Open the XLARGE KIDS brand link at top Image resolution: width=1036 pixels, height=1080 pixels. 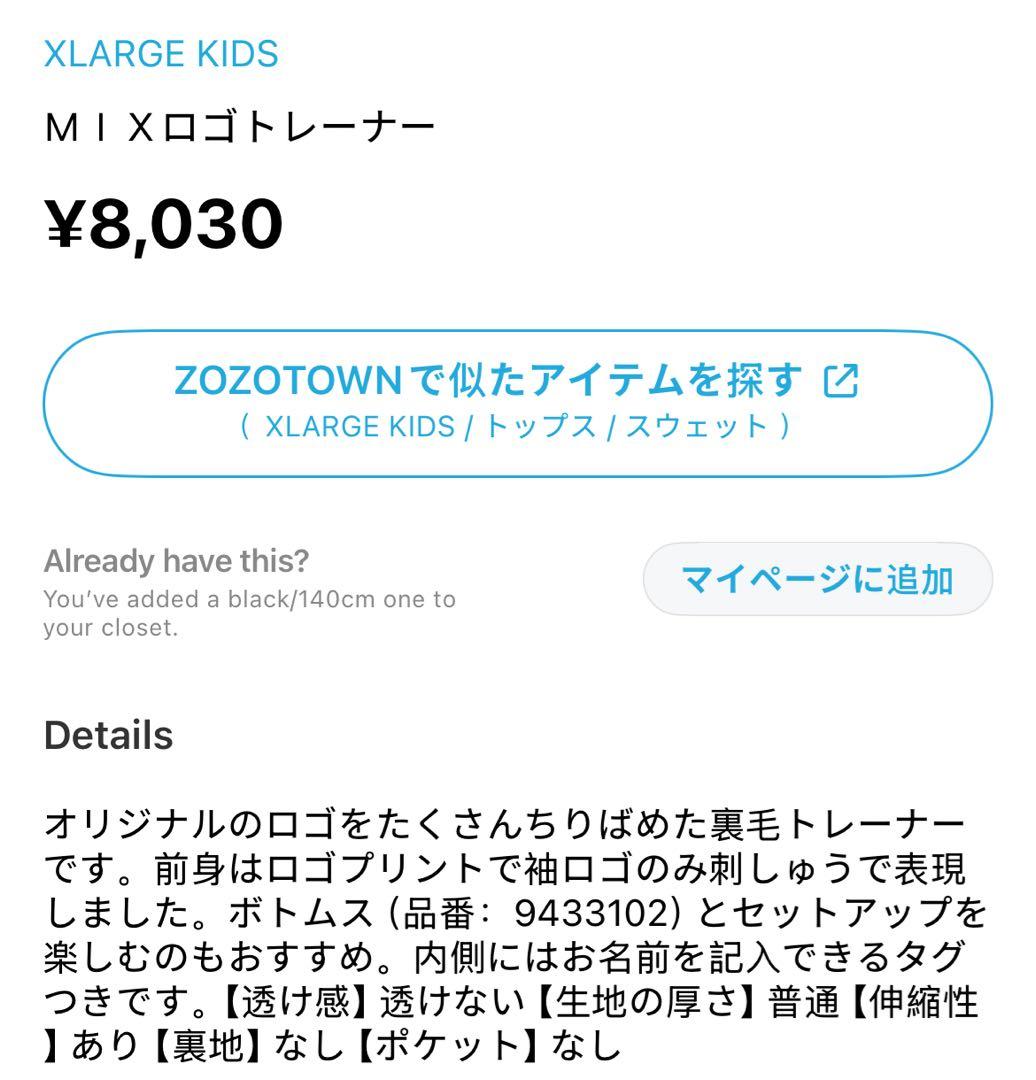point(160,54)
